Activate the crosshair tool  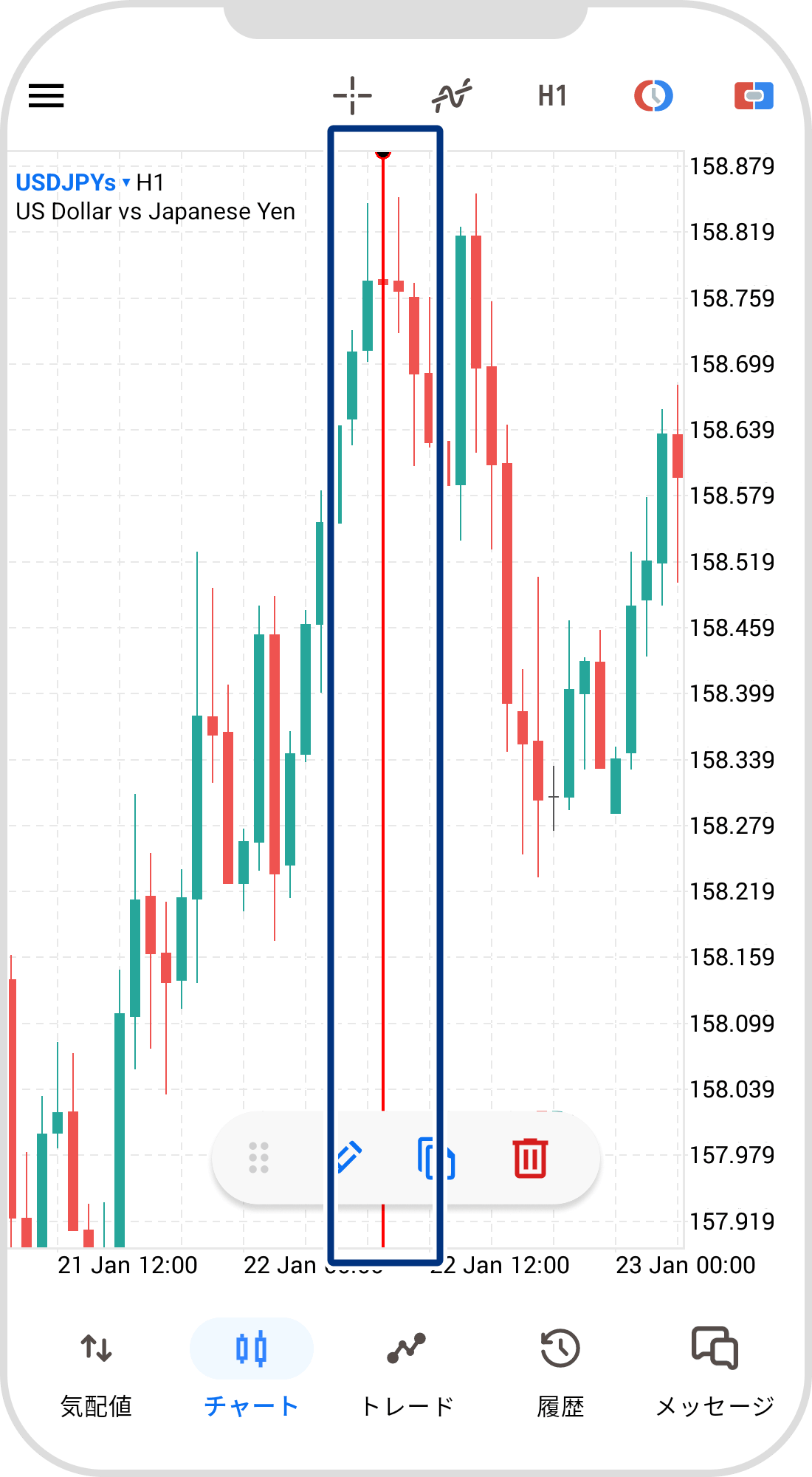352,96
